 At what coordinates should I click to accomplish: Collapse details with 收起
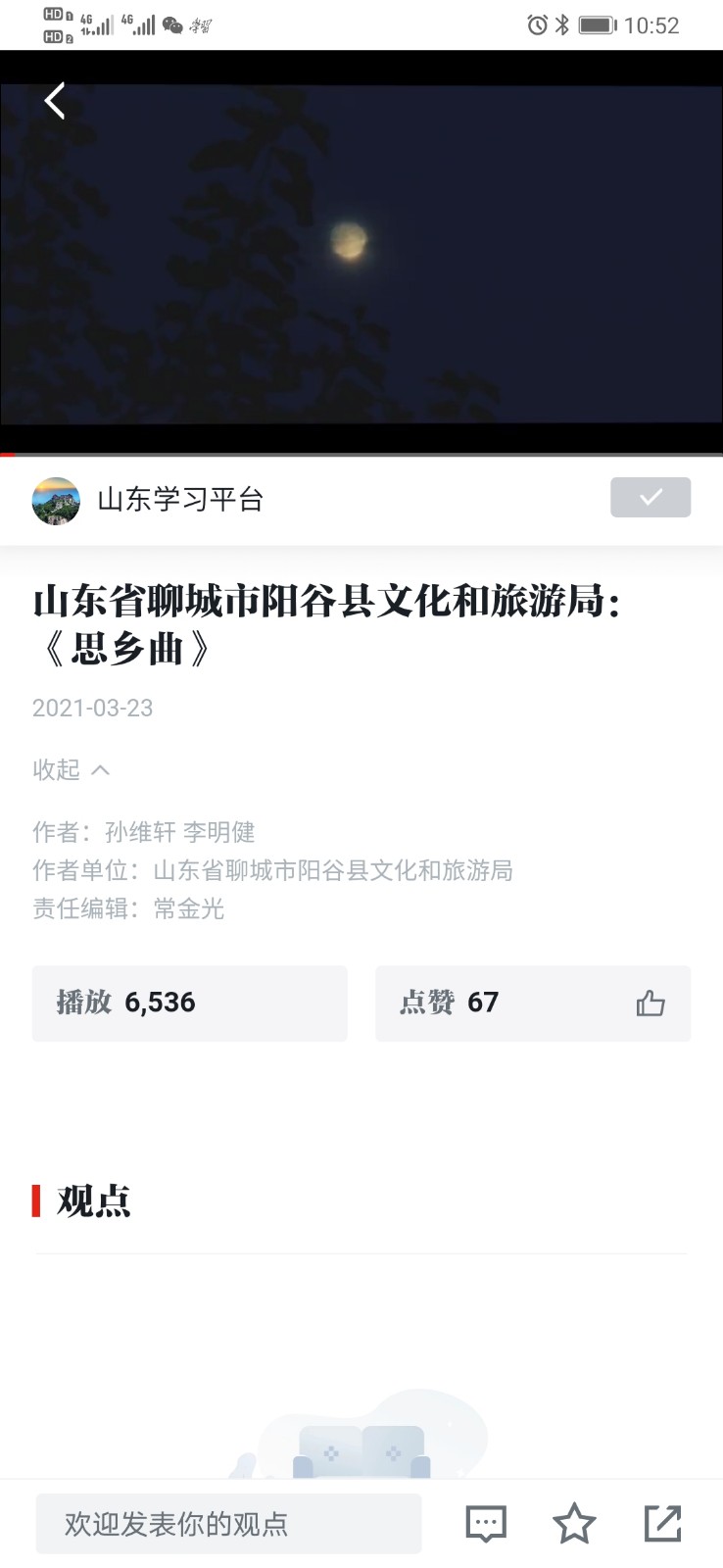point(71,769)
